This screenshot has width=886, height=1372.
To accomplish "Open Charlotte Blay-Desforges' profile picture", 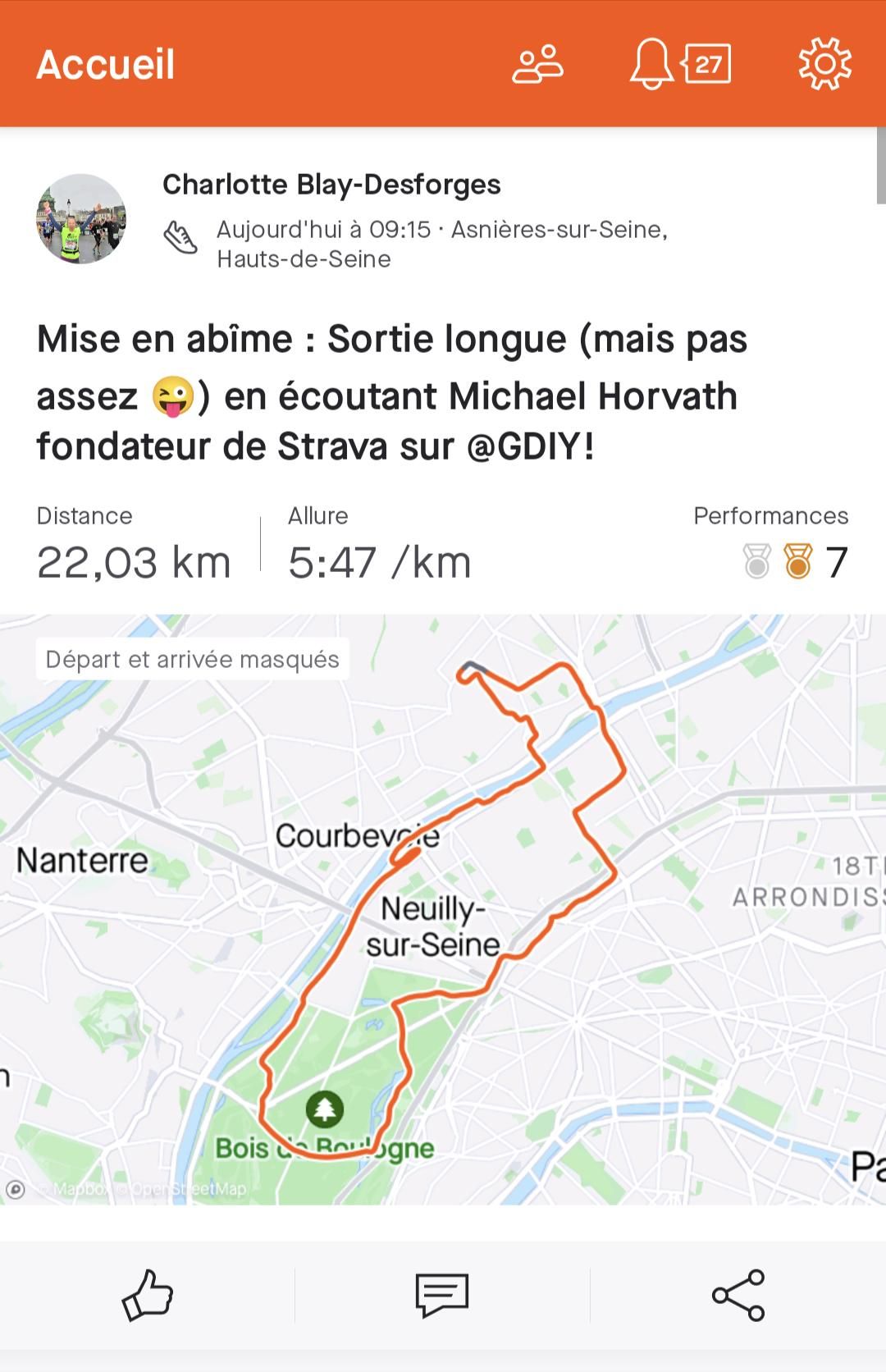I will click(81, 219).
